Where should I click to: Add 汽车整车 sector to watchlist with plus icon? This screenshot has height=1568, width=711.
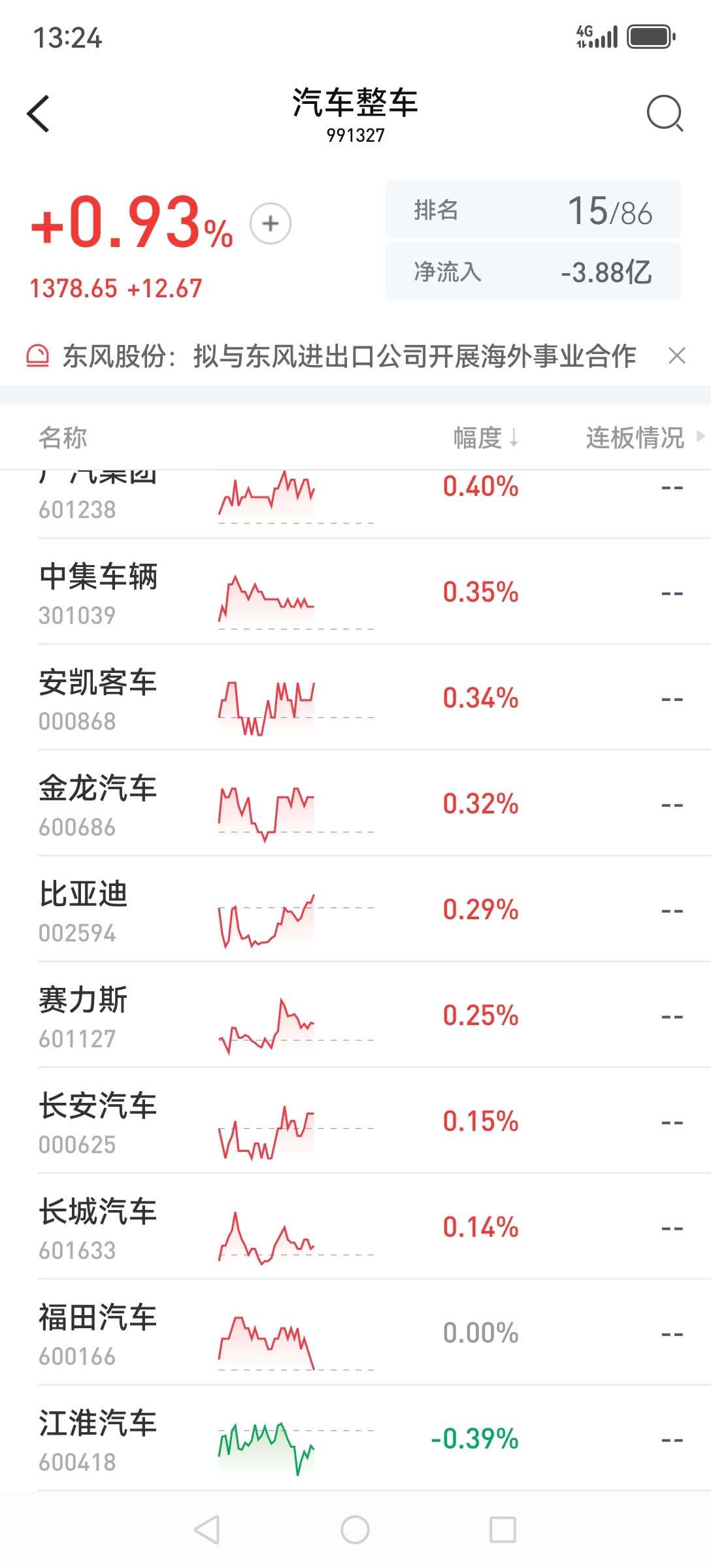click(x=271, y=223)
